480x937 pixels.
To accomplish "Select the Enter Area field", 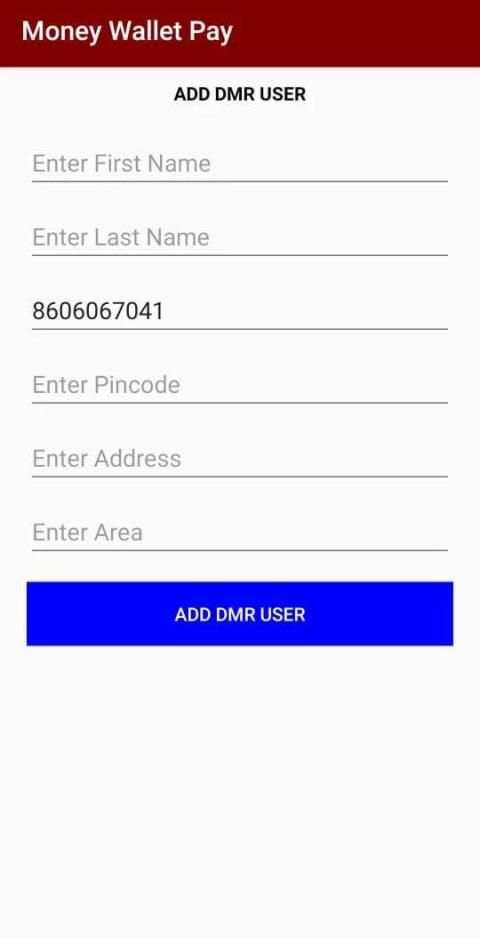I will (x=240, y=532).
